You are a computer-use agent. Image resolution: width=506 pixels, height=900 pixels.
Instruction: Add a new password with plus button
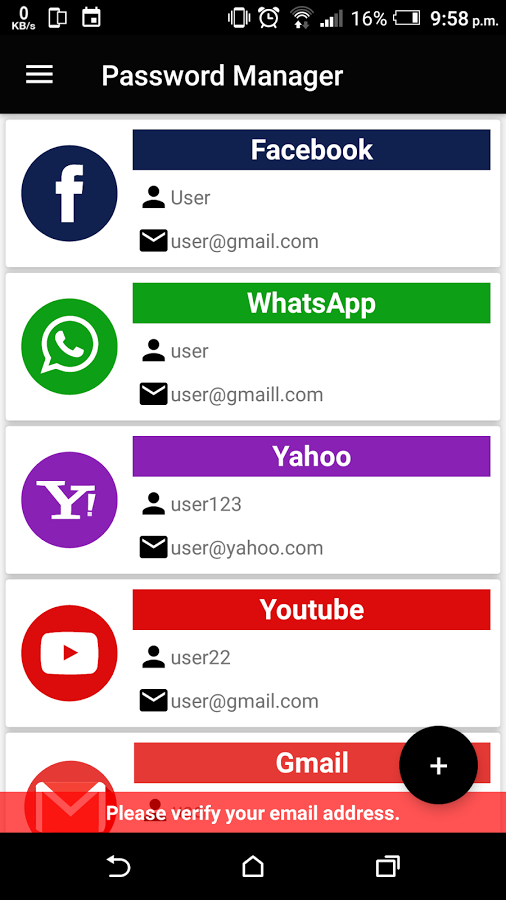[x=438, y=765]
